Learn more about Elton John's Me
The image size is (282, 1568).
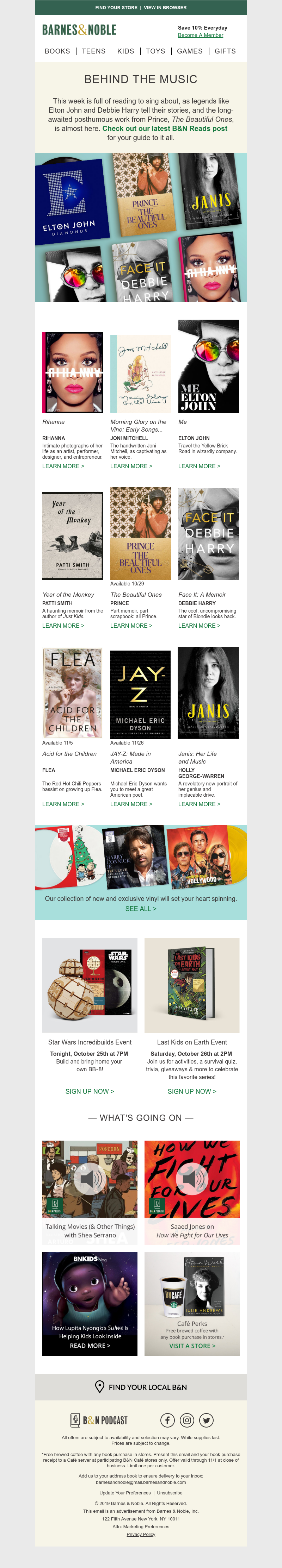click(199, 466)
